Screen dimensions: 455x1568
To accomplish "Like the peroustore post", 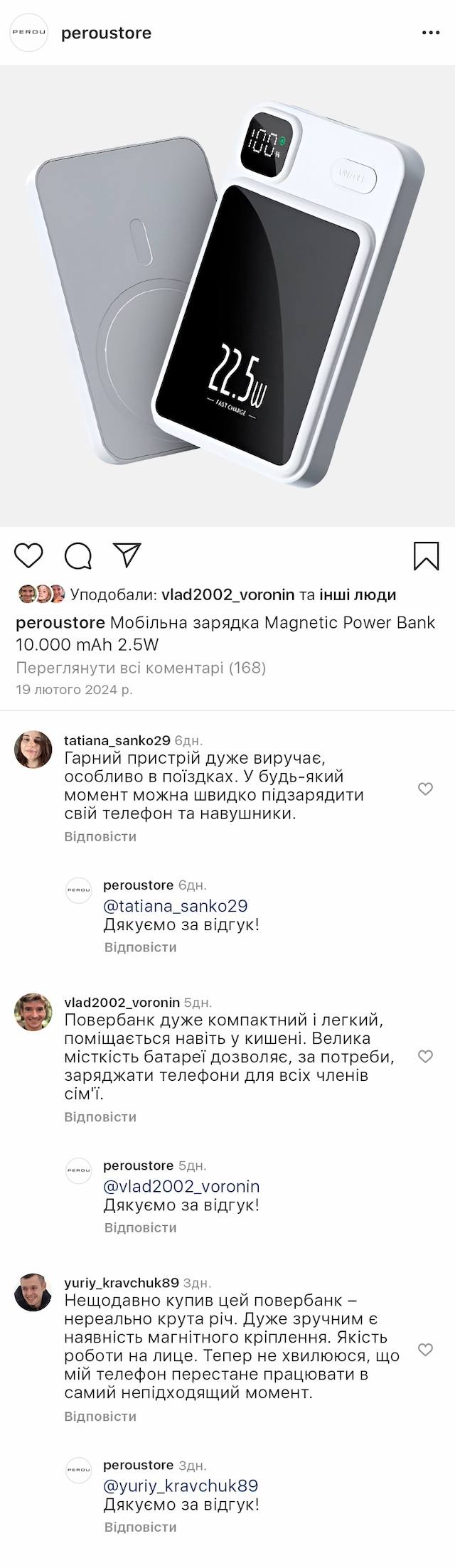I will tap(29, 555).
